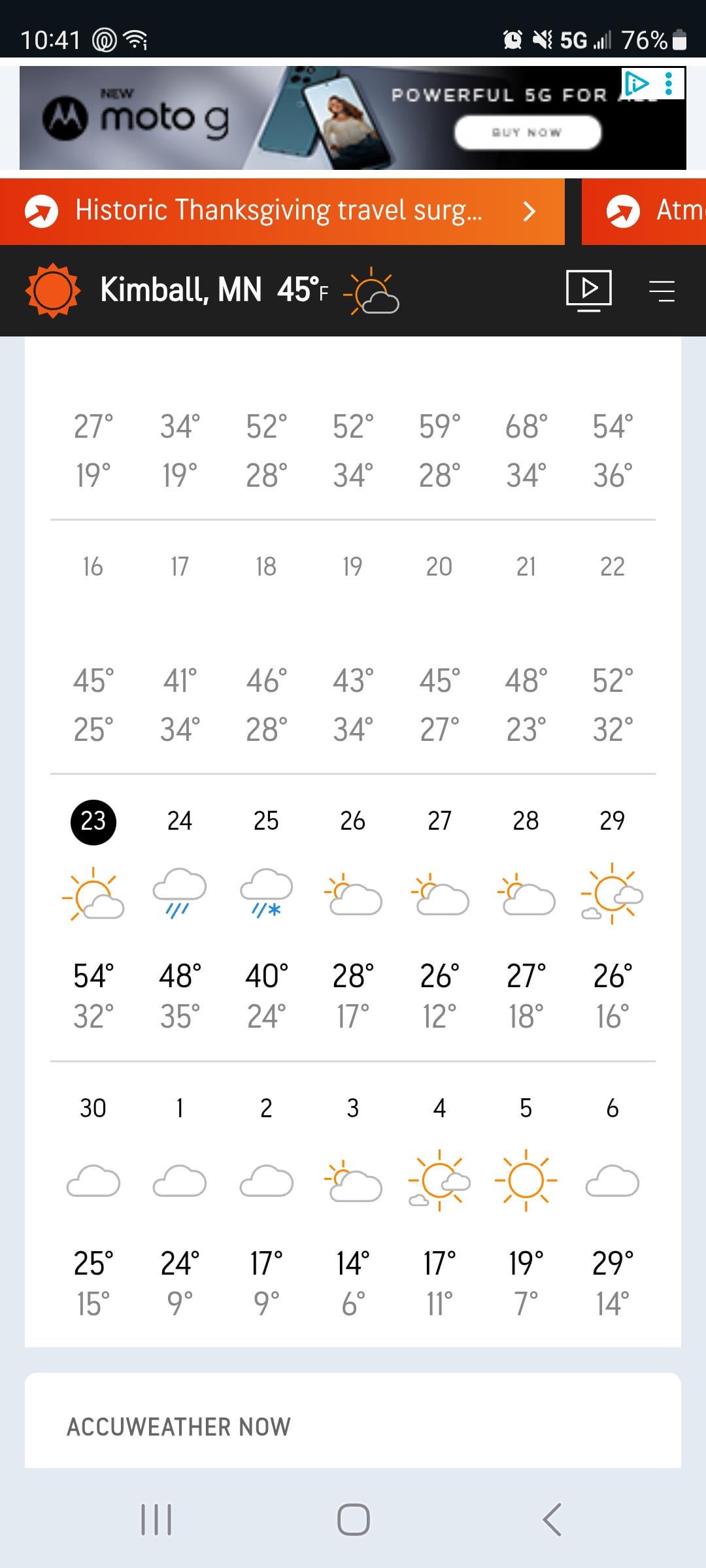
Task: Open the Historic Thanksgiving travel surge story
Action: click(x=281, y=211)
